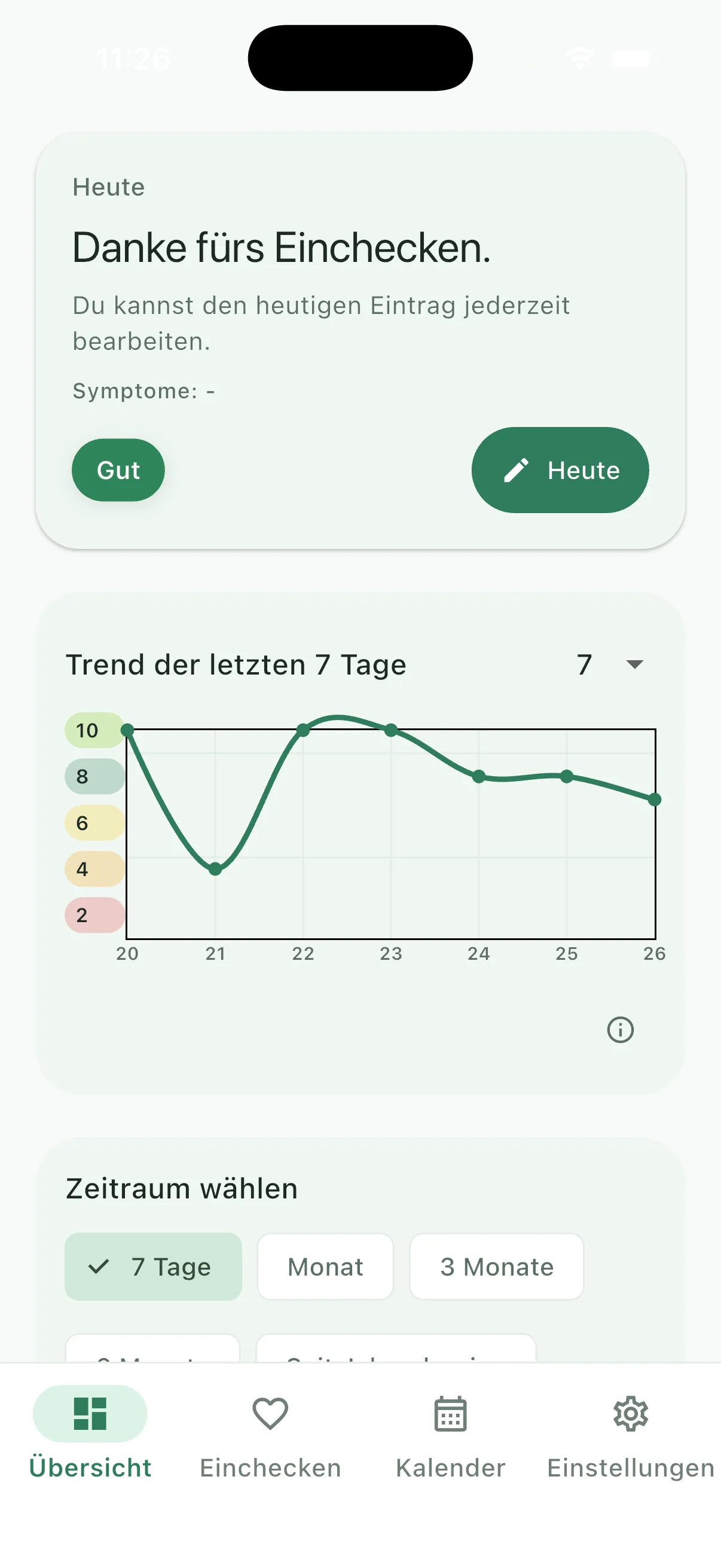Image resolution: width=721 pixels, height=1568 pixels.
Task: Deselect the active 7 Tage filter
Action: 152,1267
